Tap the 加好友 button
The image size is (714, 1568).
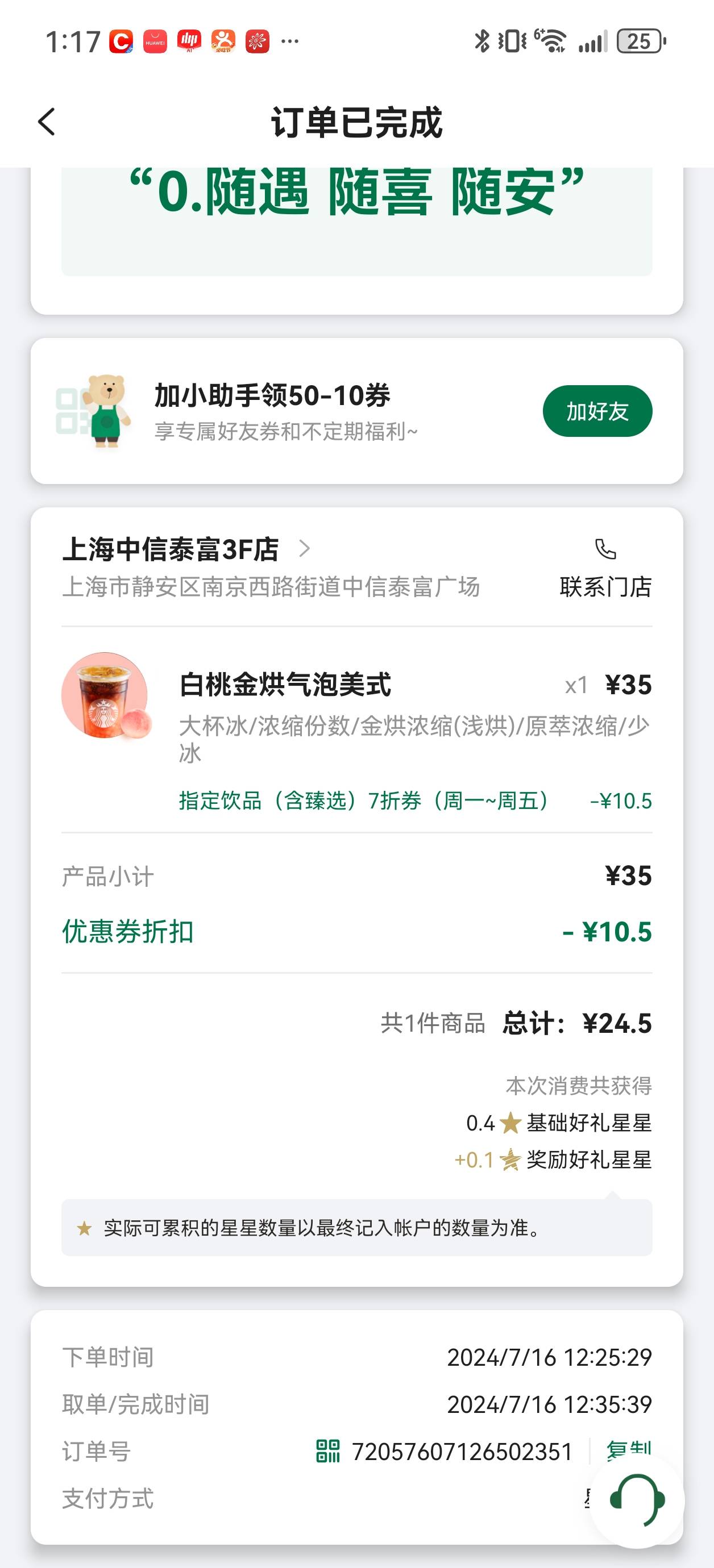point(597,411)
